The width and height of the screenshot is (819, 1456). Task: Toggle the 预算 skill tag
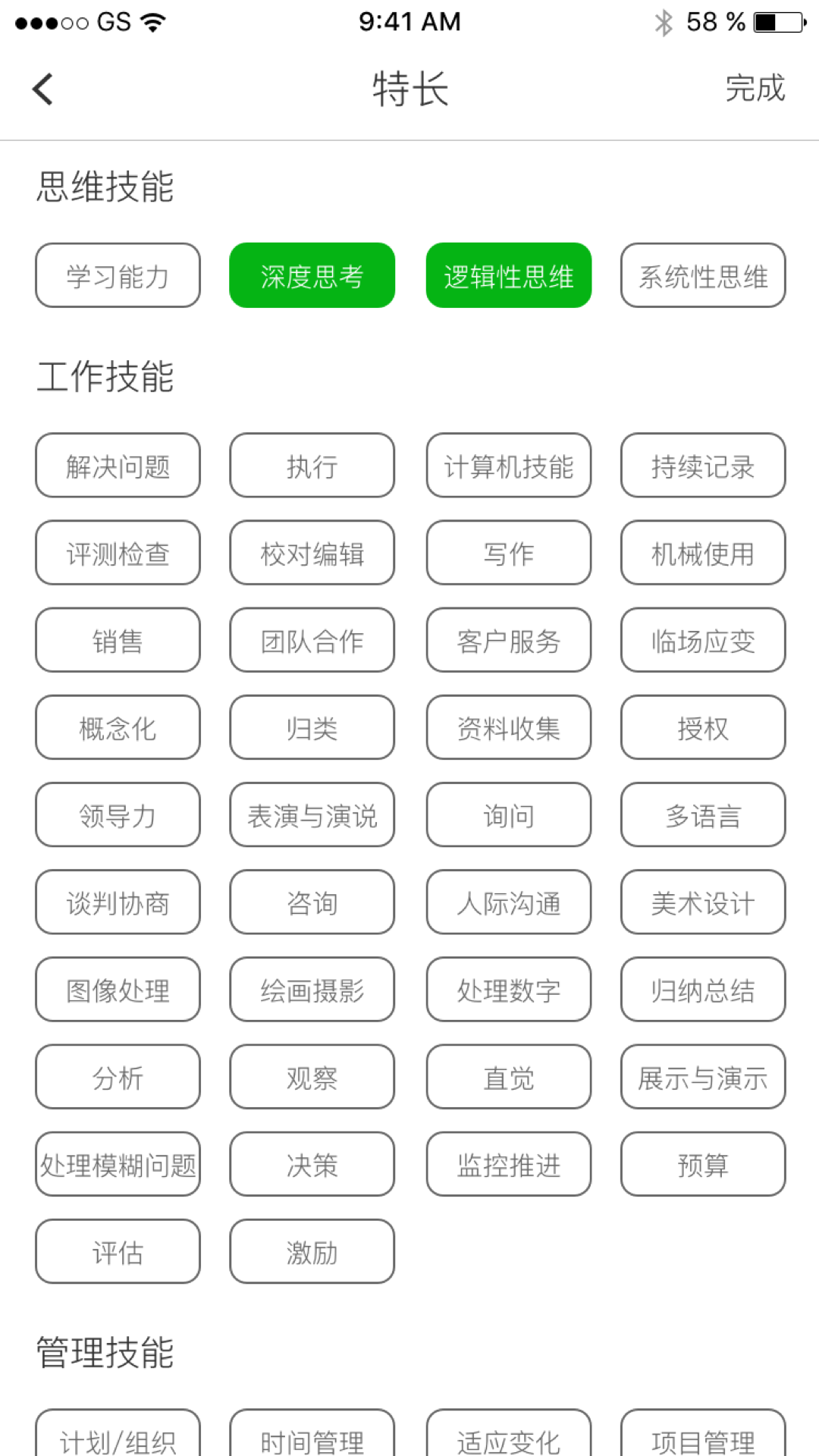tap(702, 1164)
